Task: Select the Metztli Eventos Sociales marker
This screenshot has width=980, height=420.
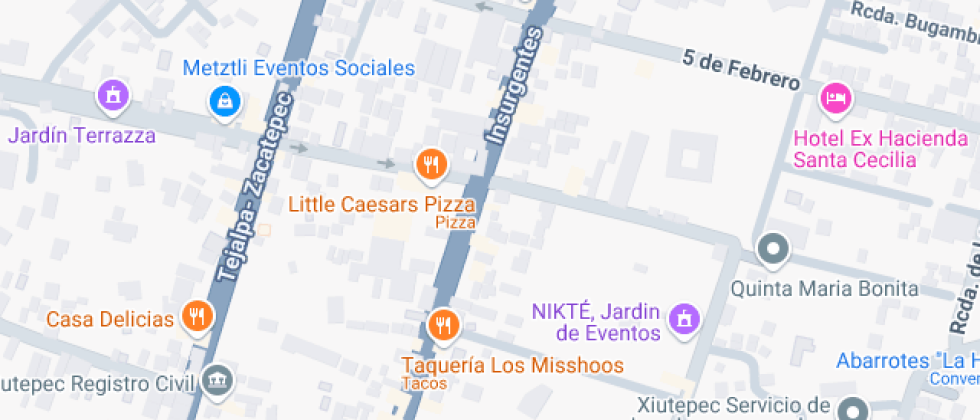Action: click(x=223, y=100)
